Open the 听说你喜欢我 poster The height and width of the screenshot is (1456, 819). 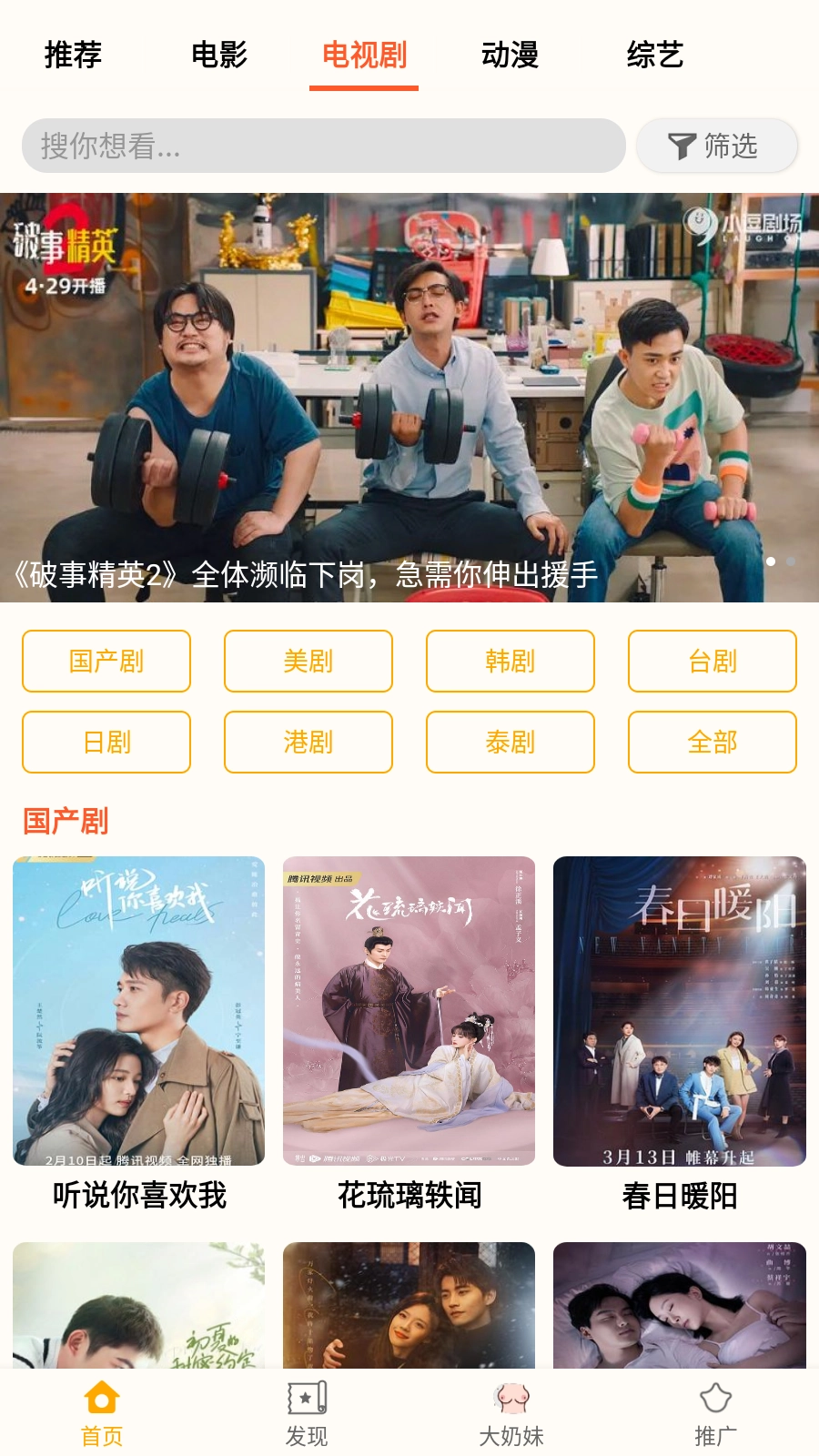tap(138, 1010)
